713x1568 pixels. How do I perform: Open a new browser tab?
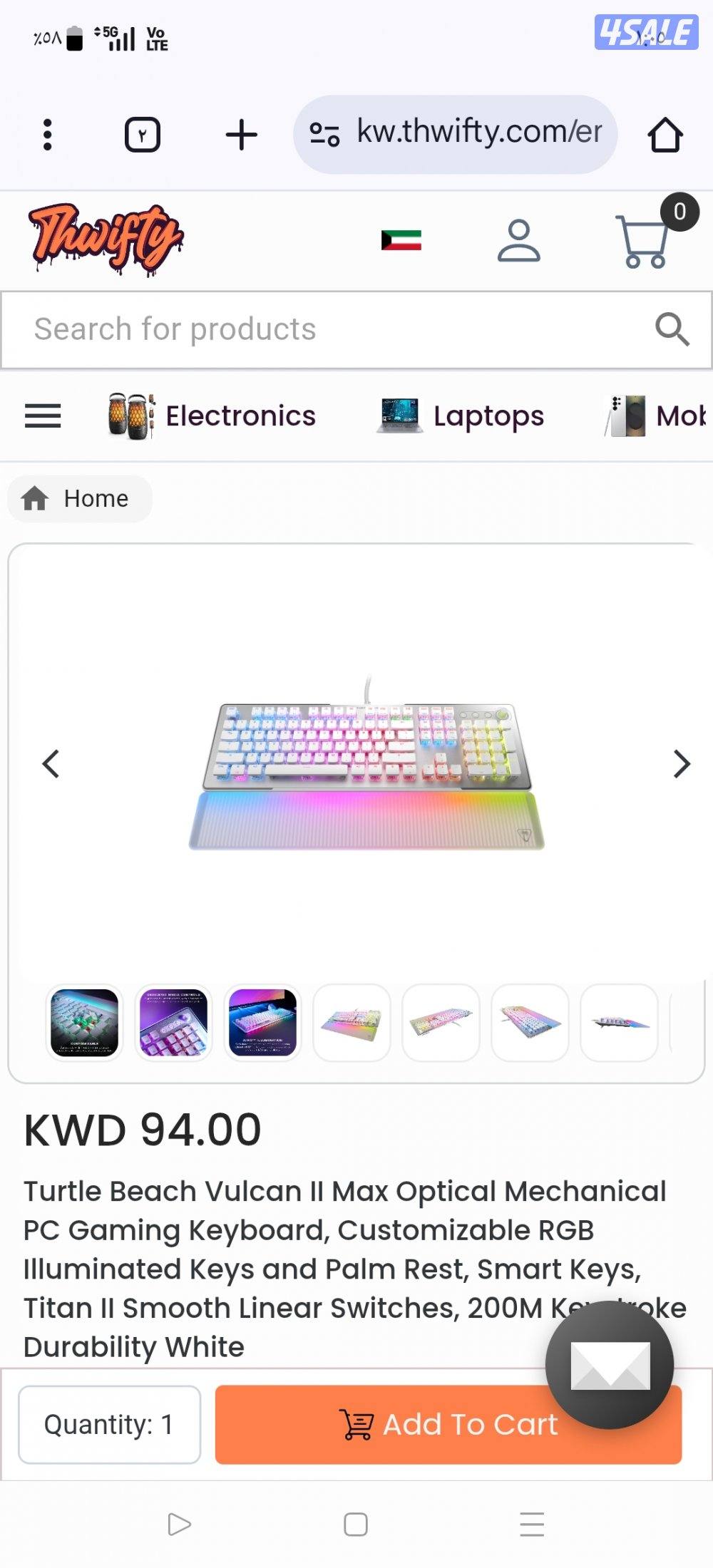pyautogui.click(x=241, y=133)
